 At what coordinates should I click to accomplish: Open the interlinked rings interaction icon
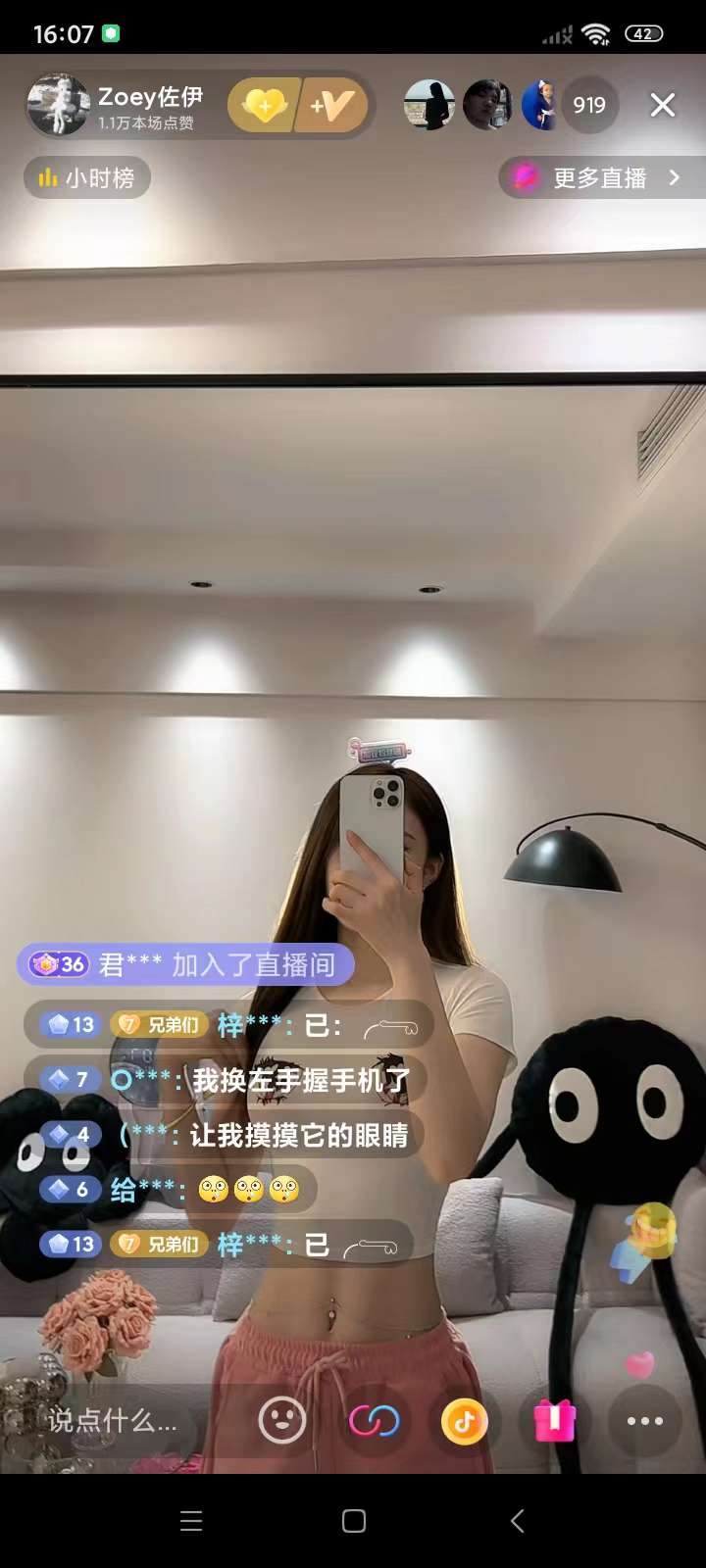tap(374, 1420)
